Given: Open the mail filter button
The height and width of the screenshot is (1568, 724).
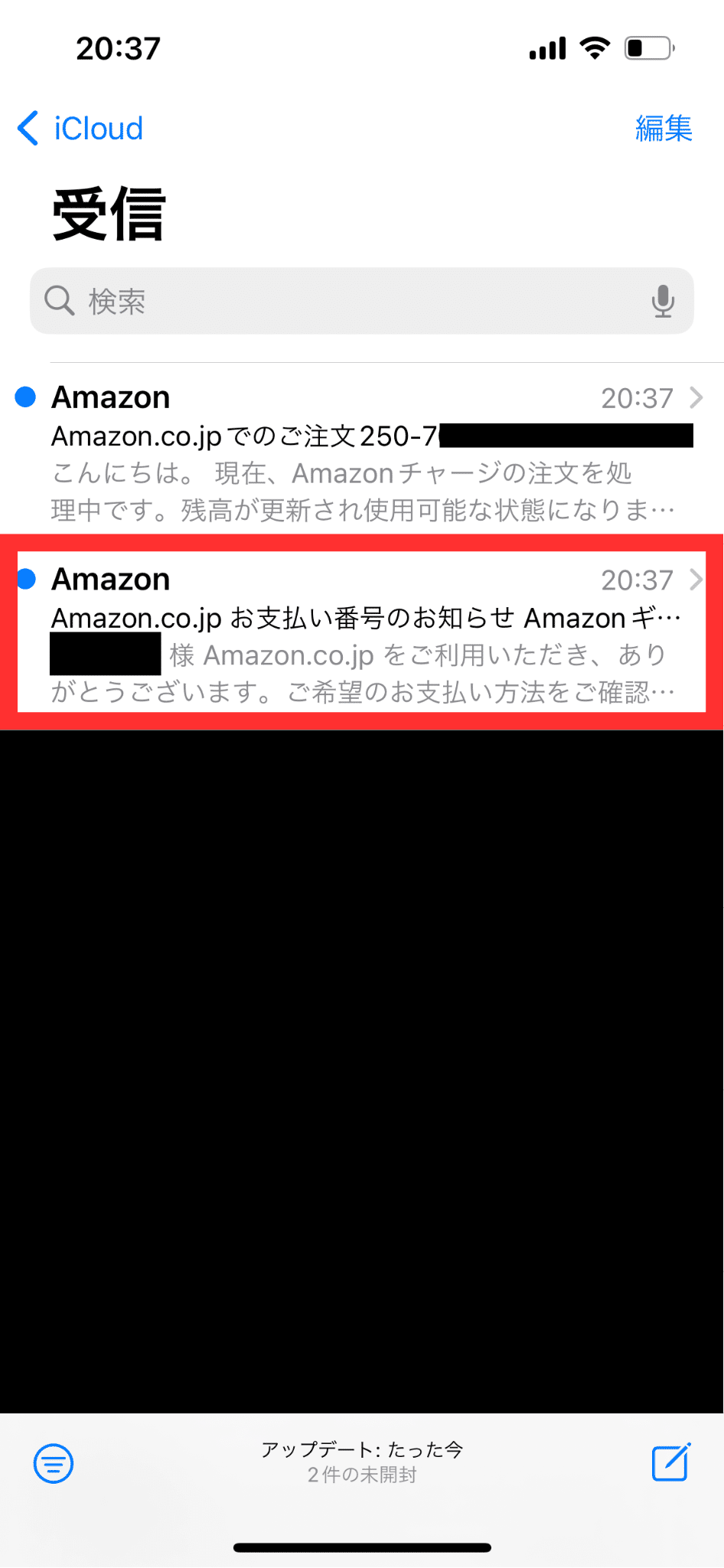Looking at the screenshot, I should coord(54,1463).
